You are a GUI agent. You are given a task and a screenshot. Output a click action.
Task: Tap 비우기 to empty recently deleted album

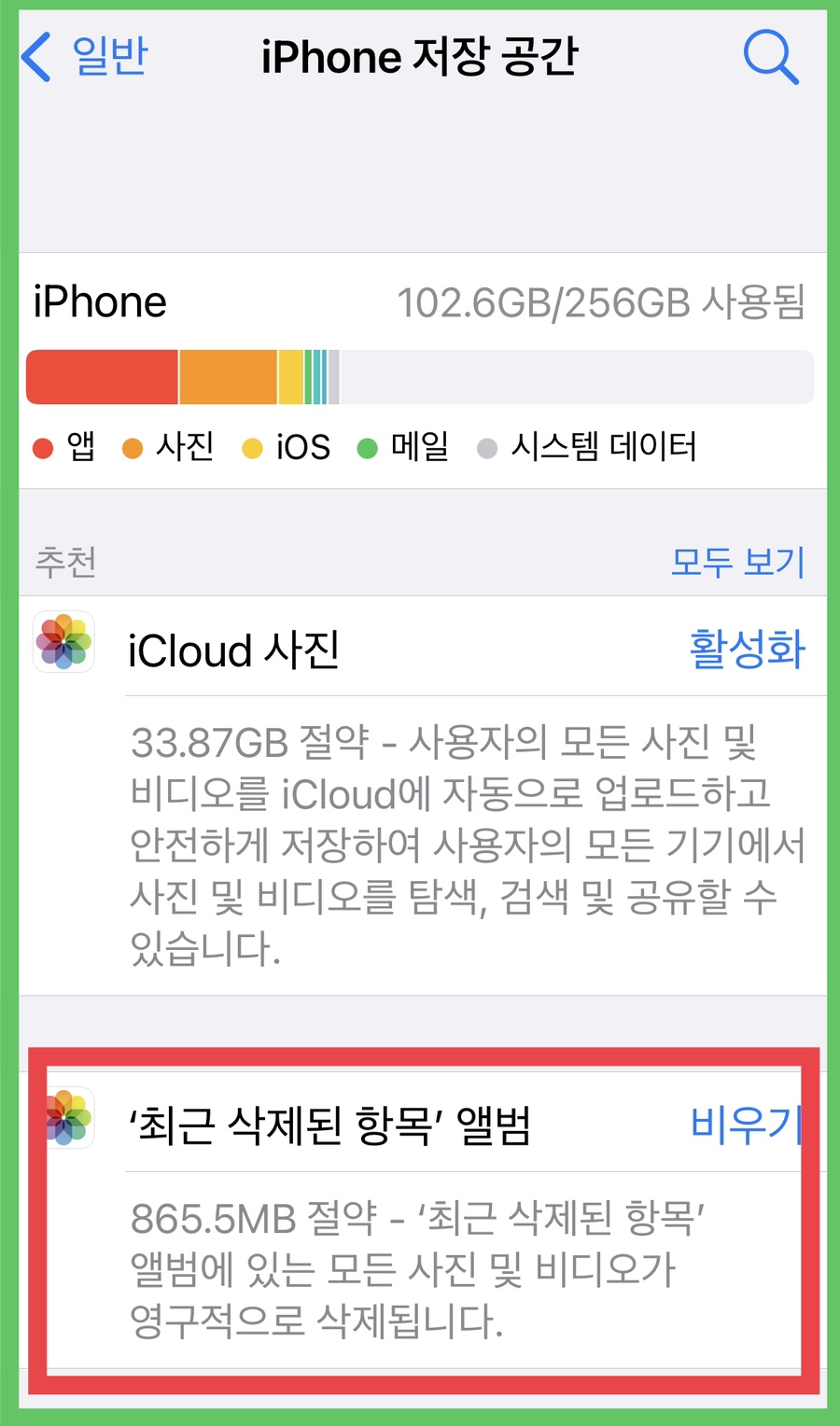coord(746,1124)
